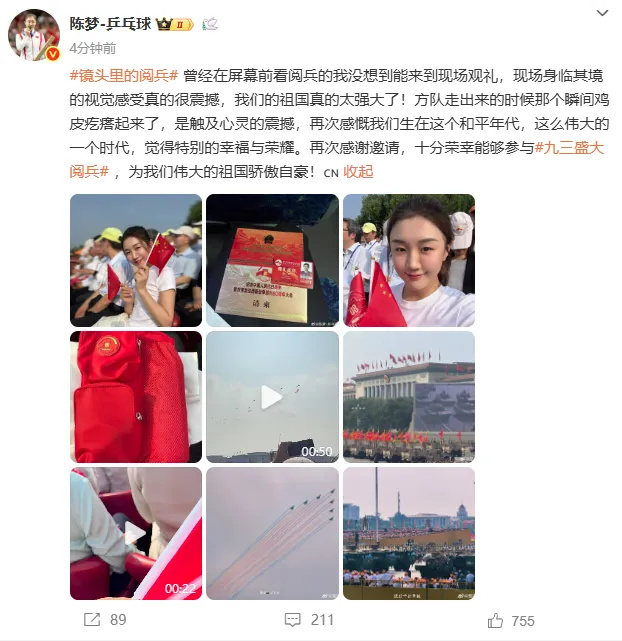
Task: Open first photo with woman holding flag
Action: [135, 260]
